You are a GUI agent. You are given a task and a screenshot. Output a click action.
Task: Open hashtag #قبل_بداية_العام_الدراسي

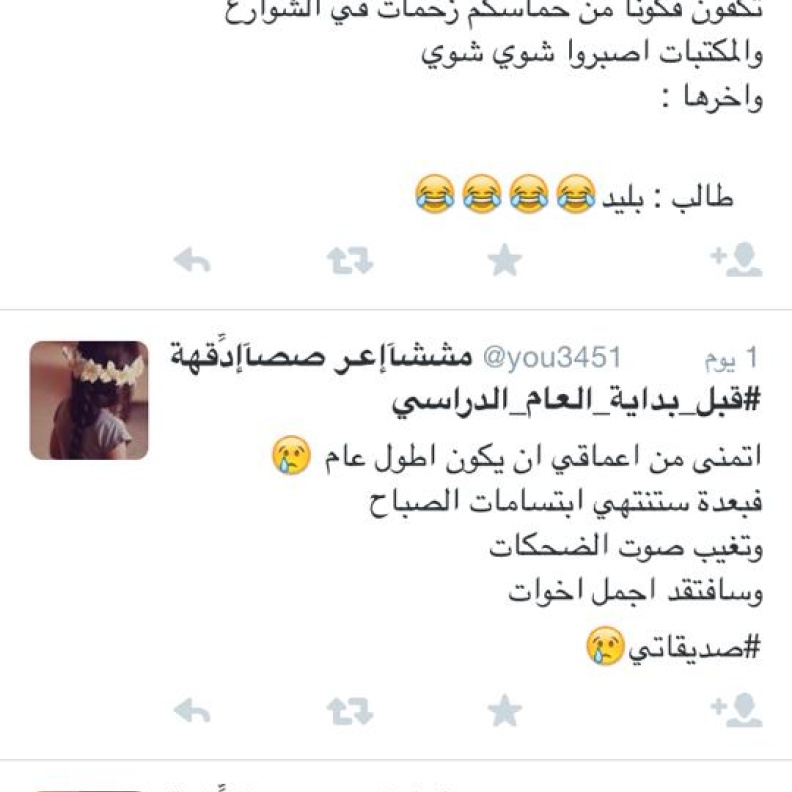point(576,400)
